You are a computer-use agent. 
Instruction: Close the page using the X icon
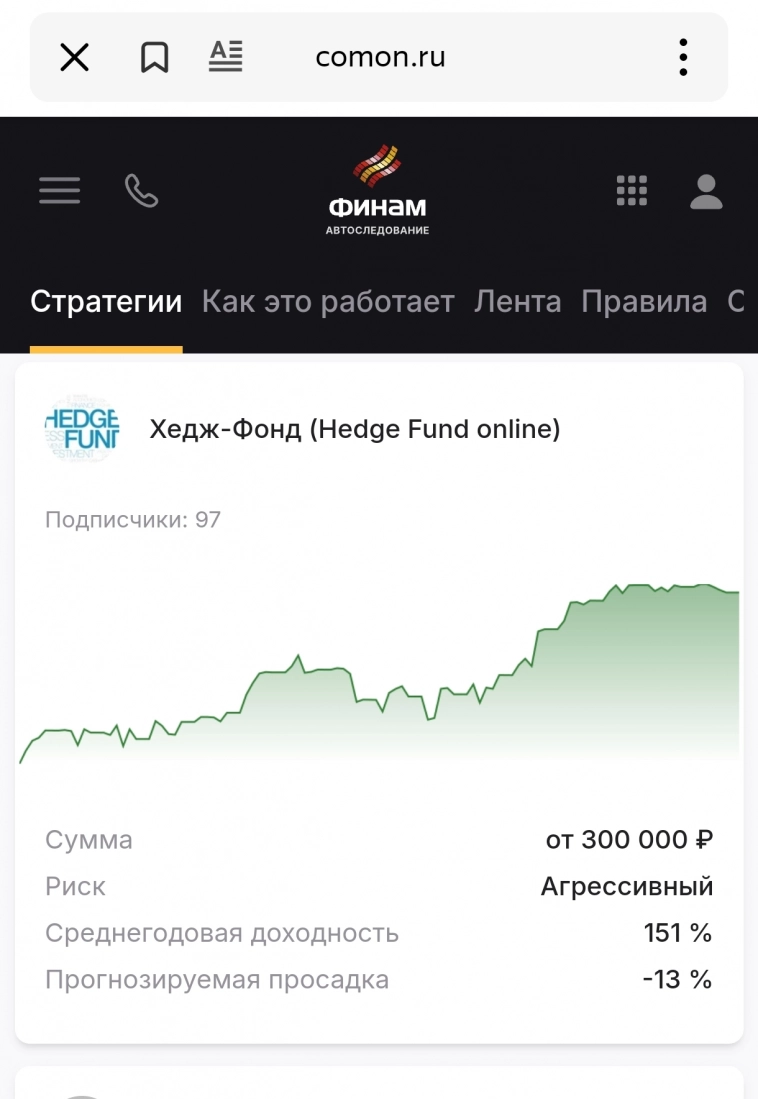click(x=74, y=57)
